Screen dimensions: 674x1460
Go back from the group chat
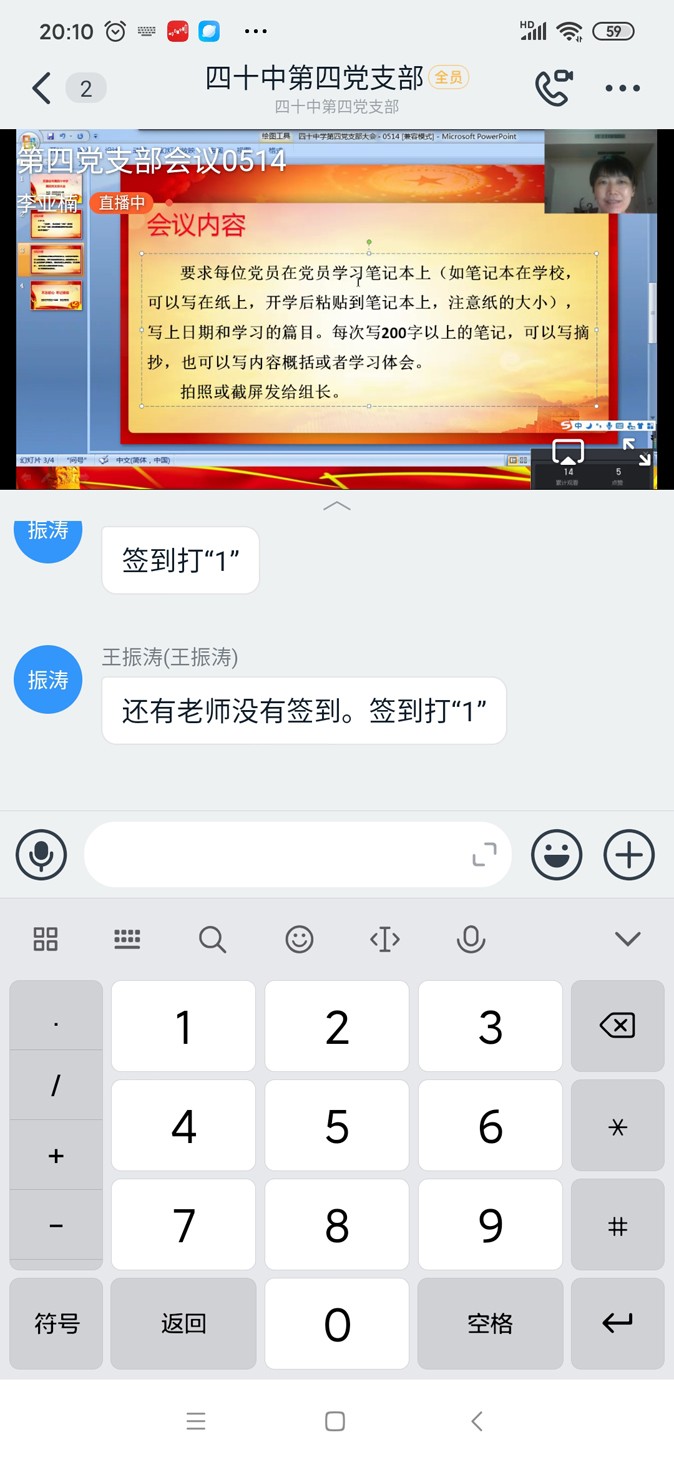click(x=41, y=88)
